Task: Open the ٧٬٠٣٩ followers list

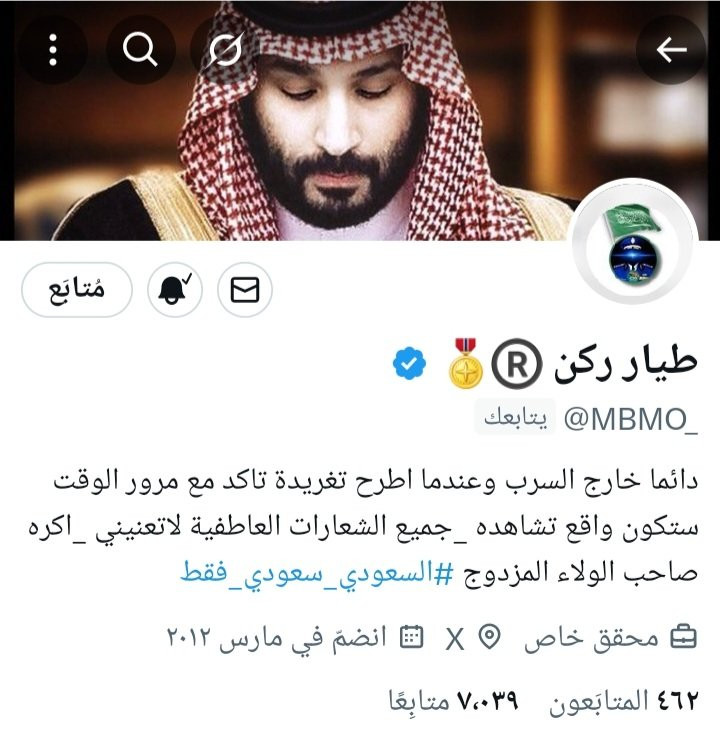Action: coord(454,701)
